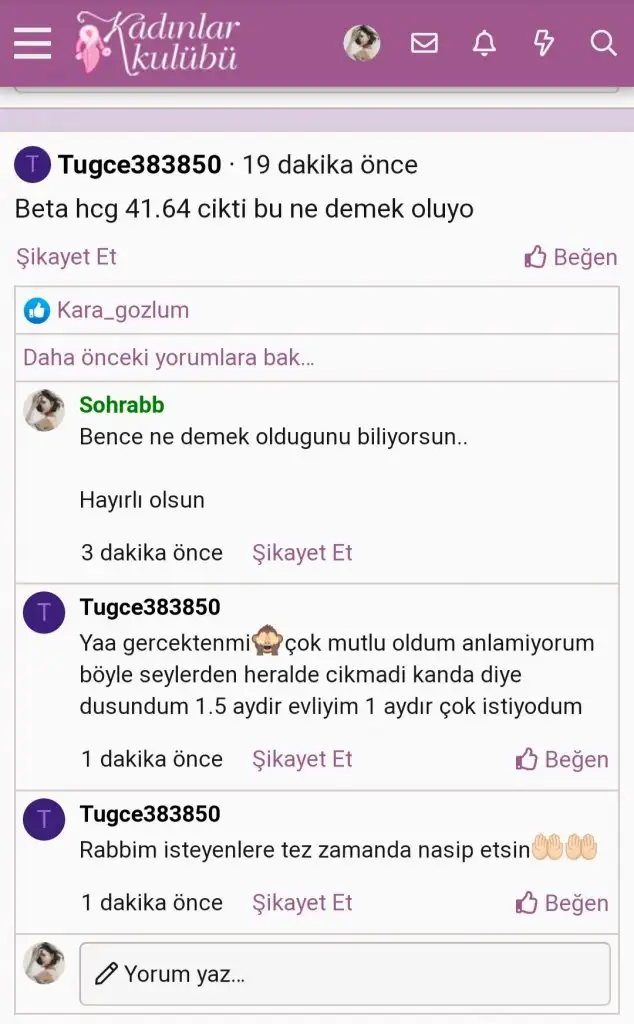Report Sohrabb's comment
Screen dimensions: 634x1024
pyautogui.click(x=302, y=553)
